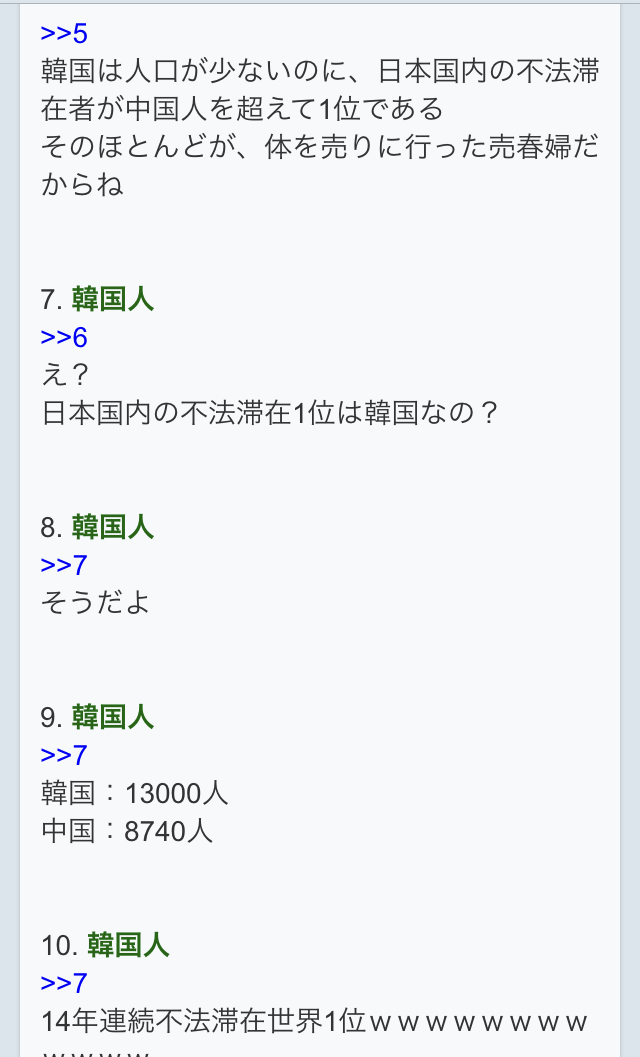Open the >>5 reply reference link
Viewport: 640px width, 1057px height.
64,33
